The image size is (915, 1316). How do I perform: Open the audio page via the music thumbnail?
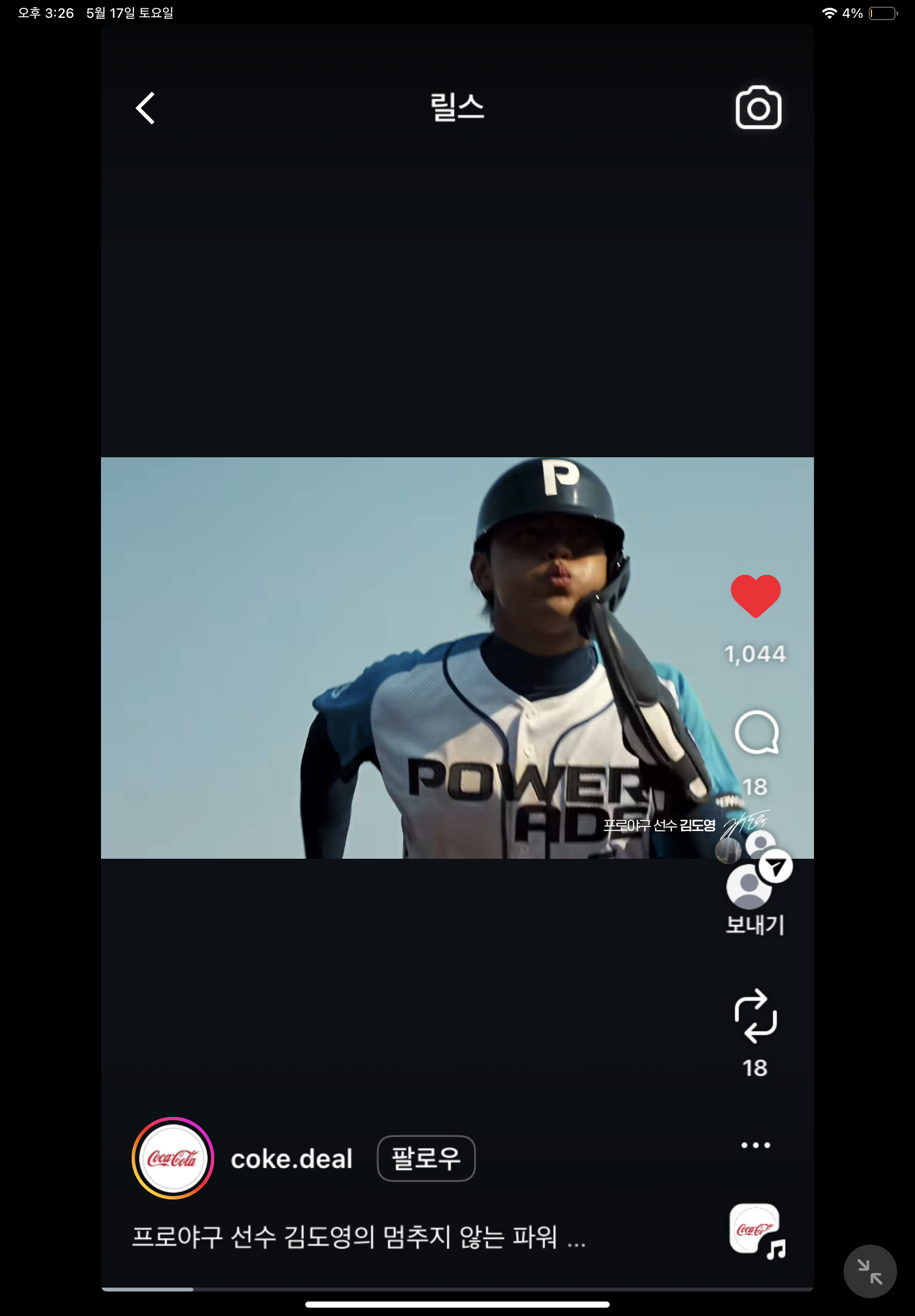(755, 1229)
